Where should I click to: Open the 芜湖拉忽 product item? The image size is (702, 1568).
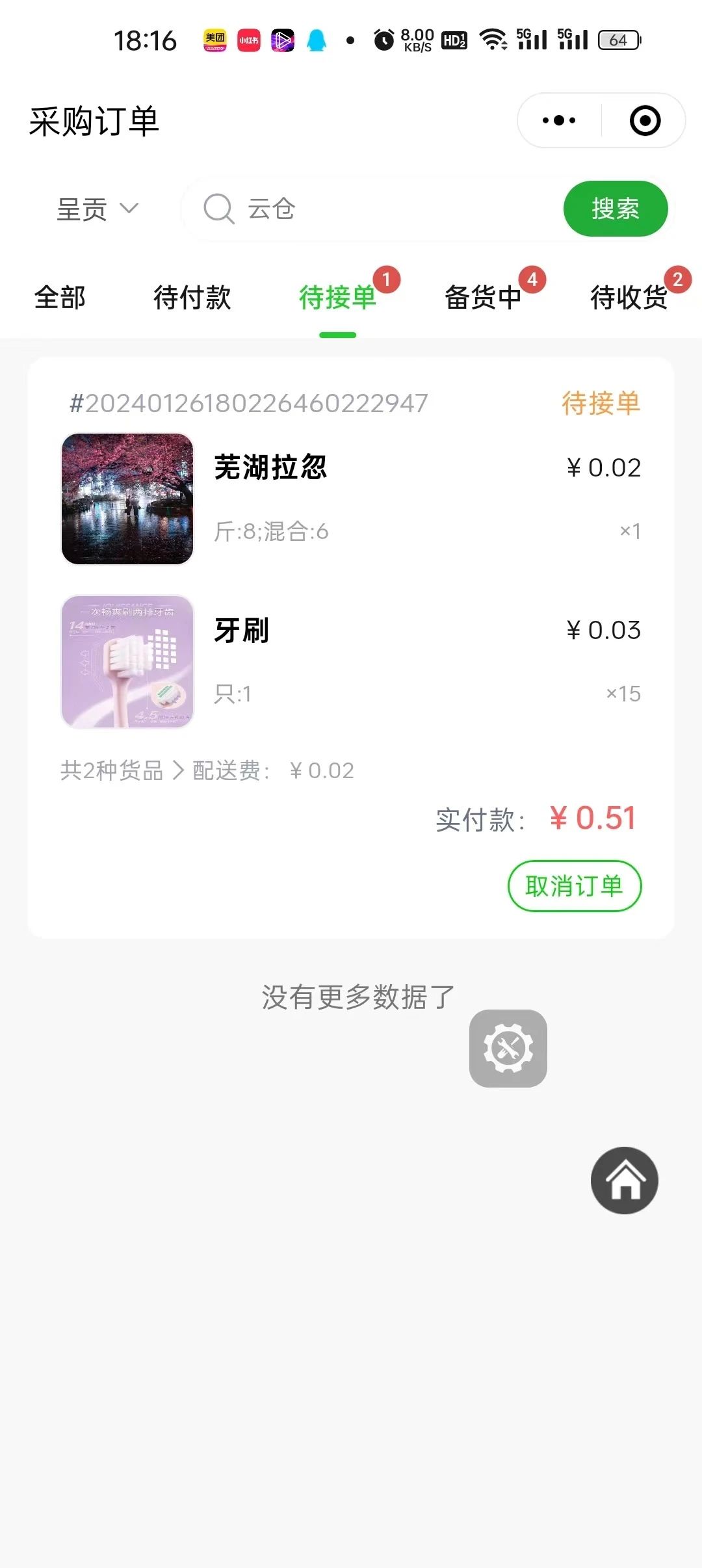[x=351, y=499]
